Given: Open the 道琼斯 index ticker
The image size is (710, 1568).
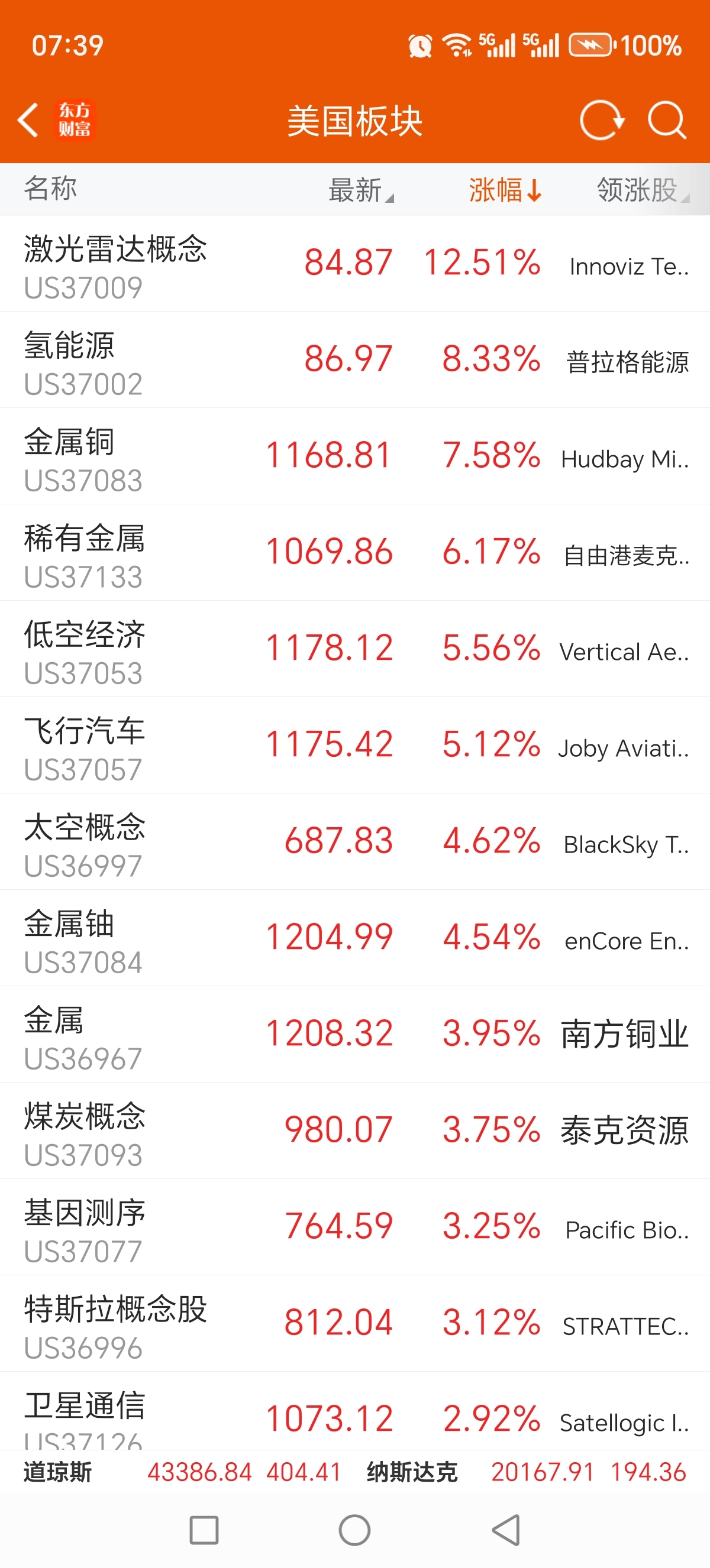Looking at the screenshot, I should 182,1472.
